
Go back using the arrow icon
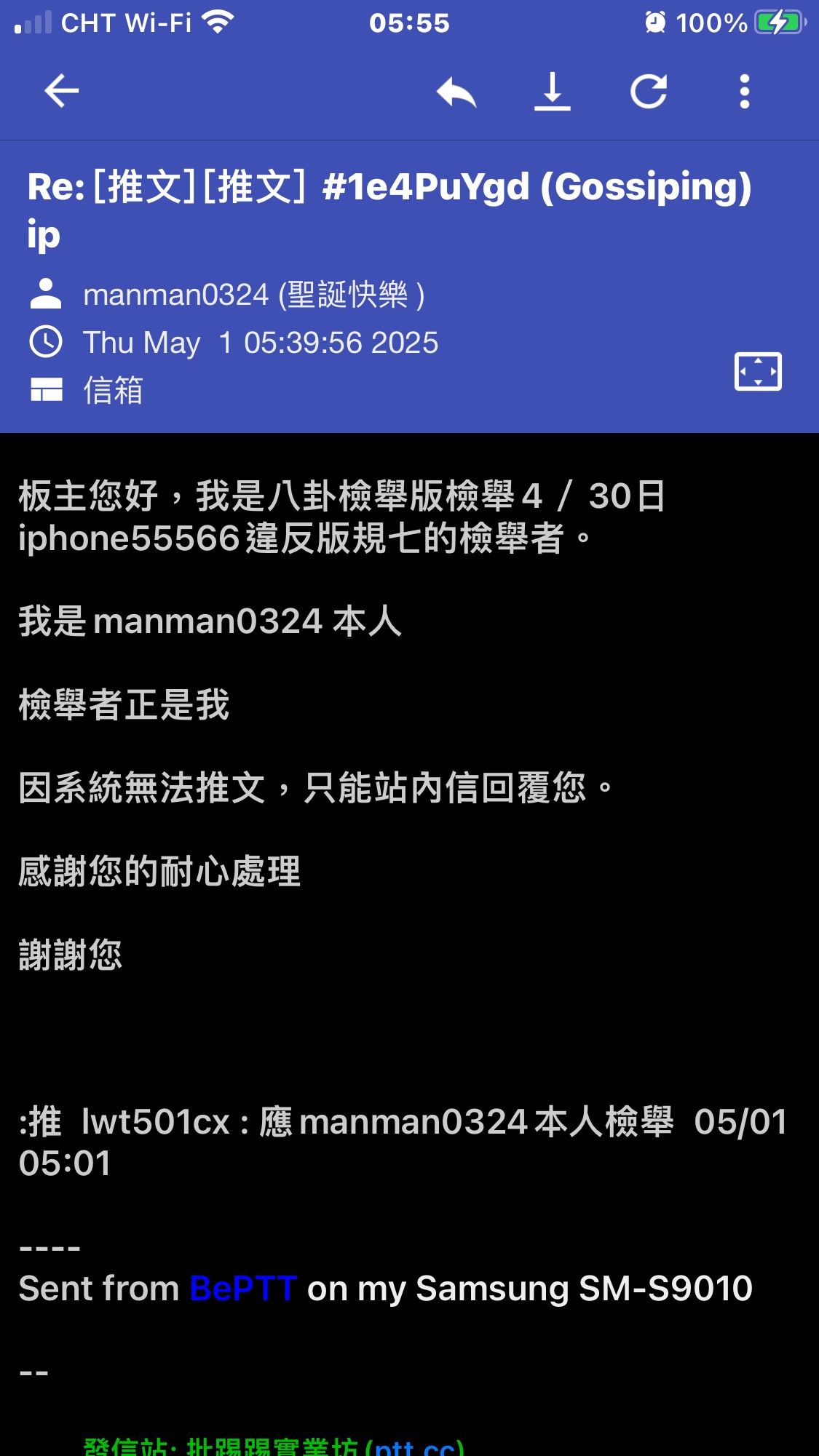pyautogui.click(x=62, y=92)
